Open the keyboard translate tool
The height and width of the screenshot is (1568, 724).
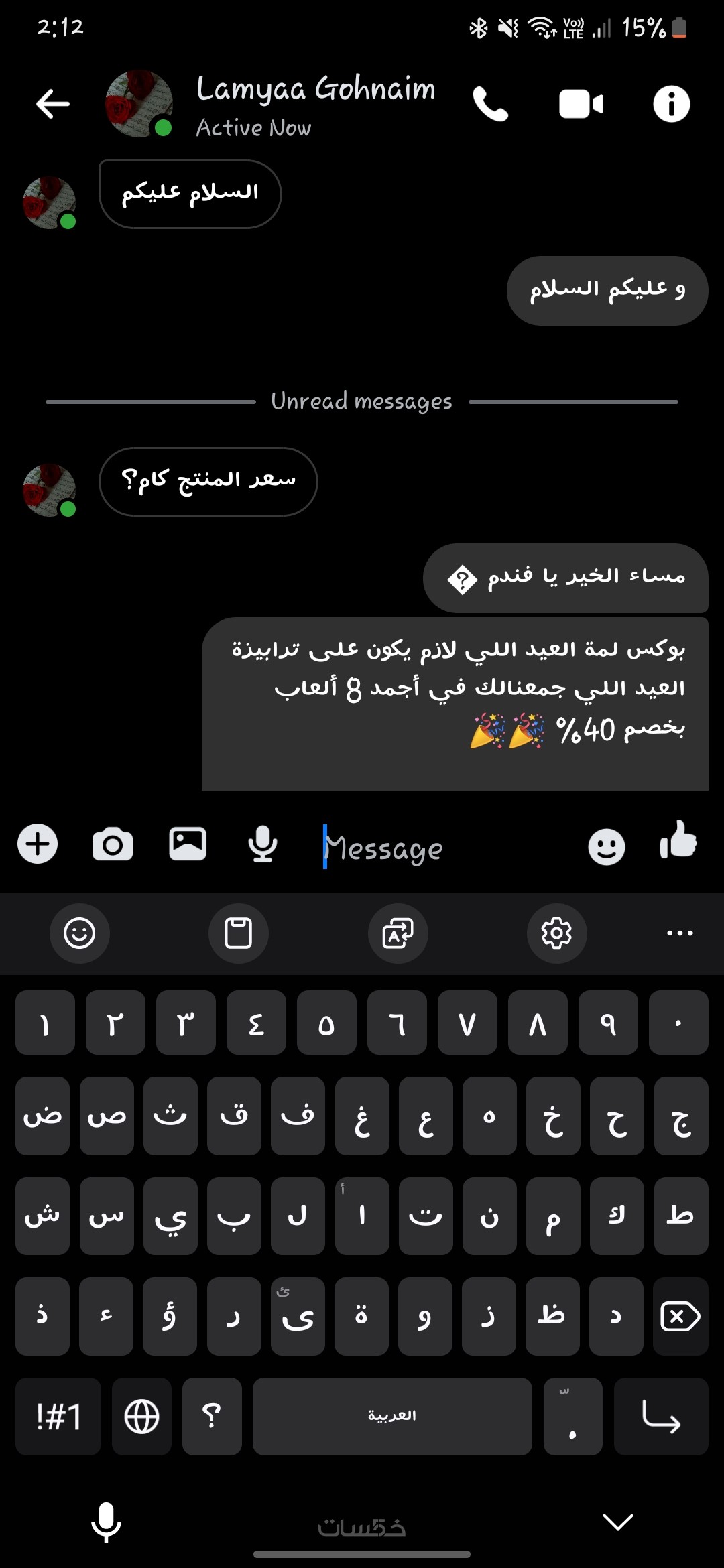398,933
